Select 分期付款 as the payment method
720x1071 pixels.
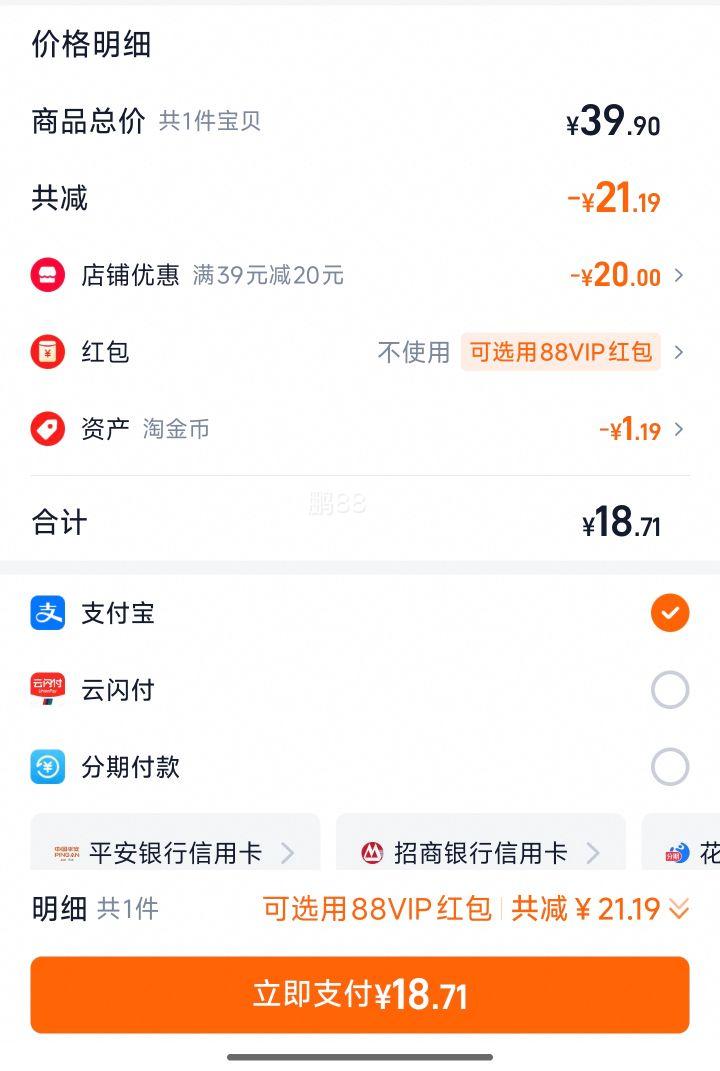coord(670,768)
